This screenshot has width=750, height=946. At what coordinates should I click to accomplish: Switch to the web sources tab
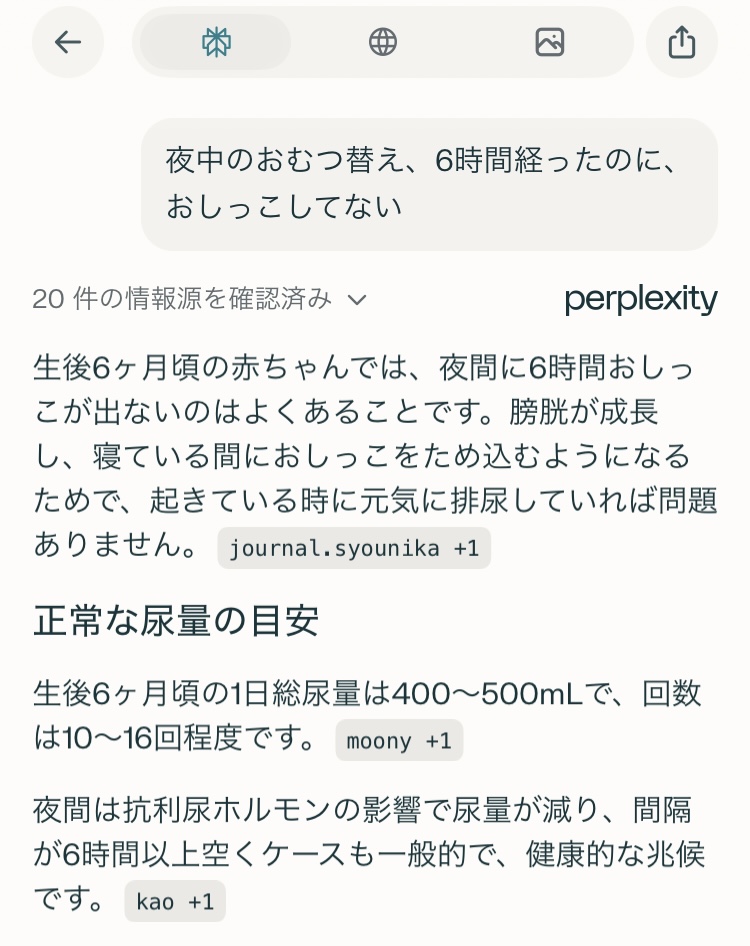[383, 42]
